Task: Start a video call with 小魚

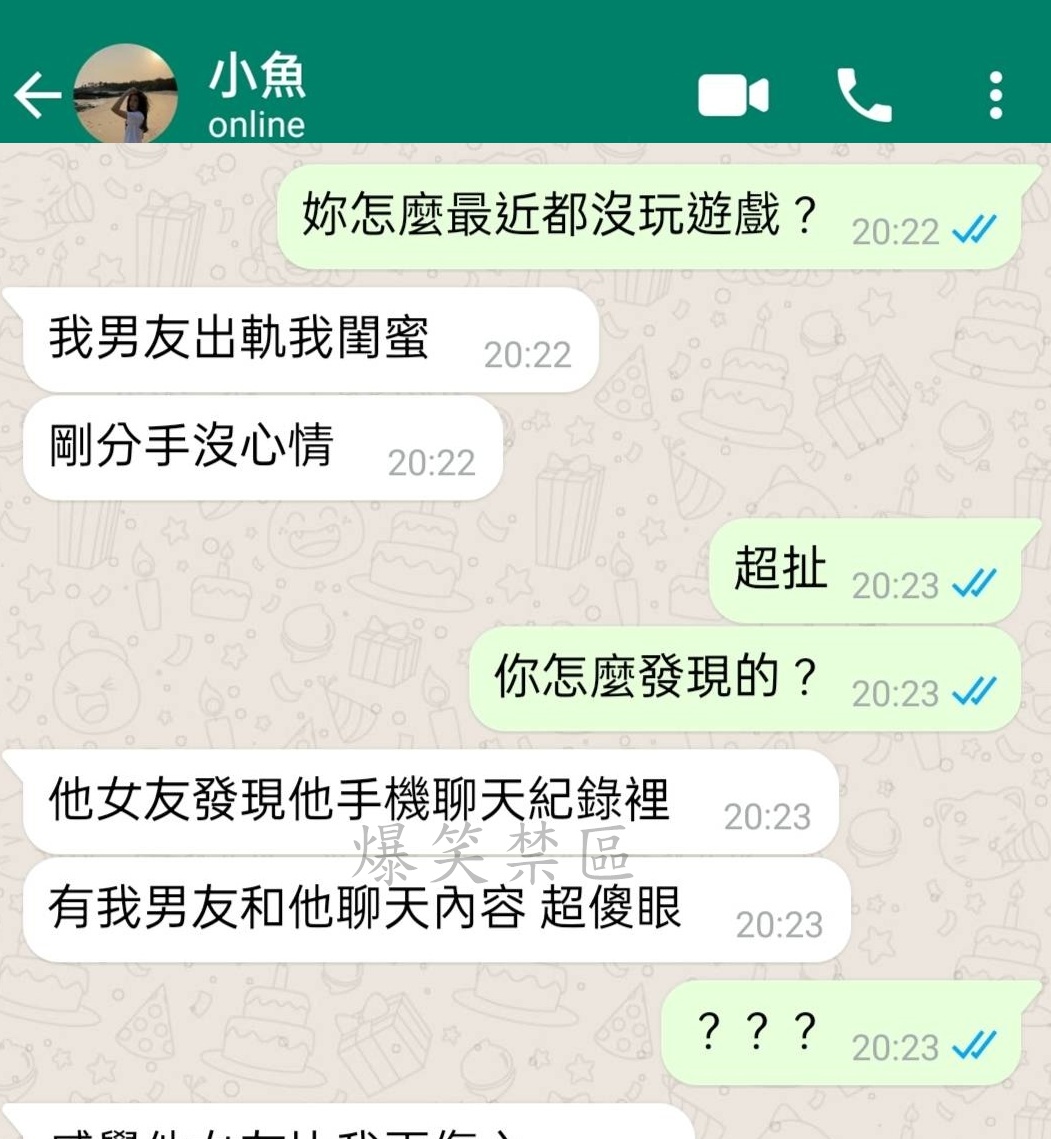Action: click(733, 97)
